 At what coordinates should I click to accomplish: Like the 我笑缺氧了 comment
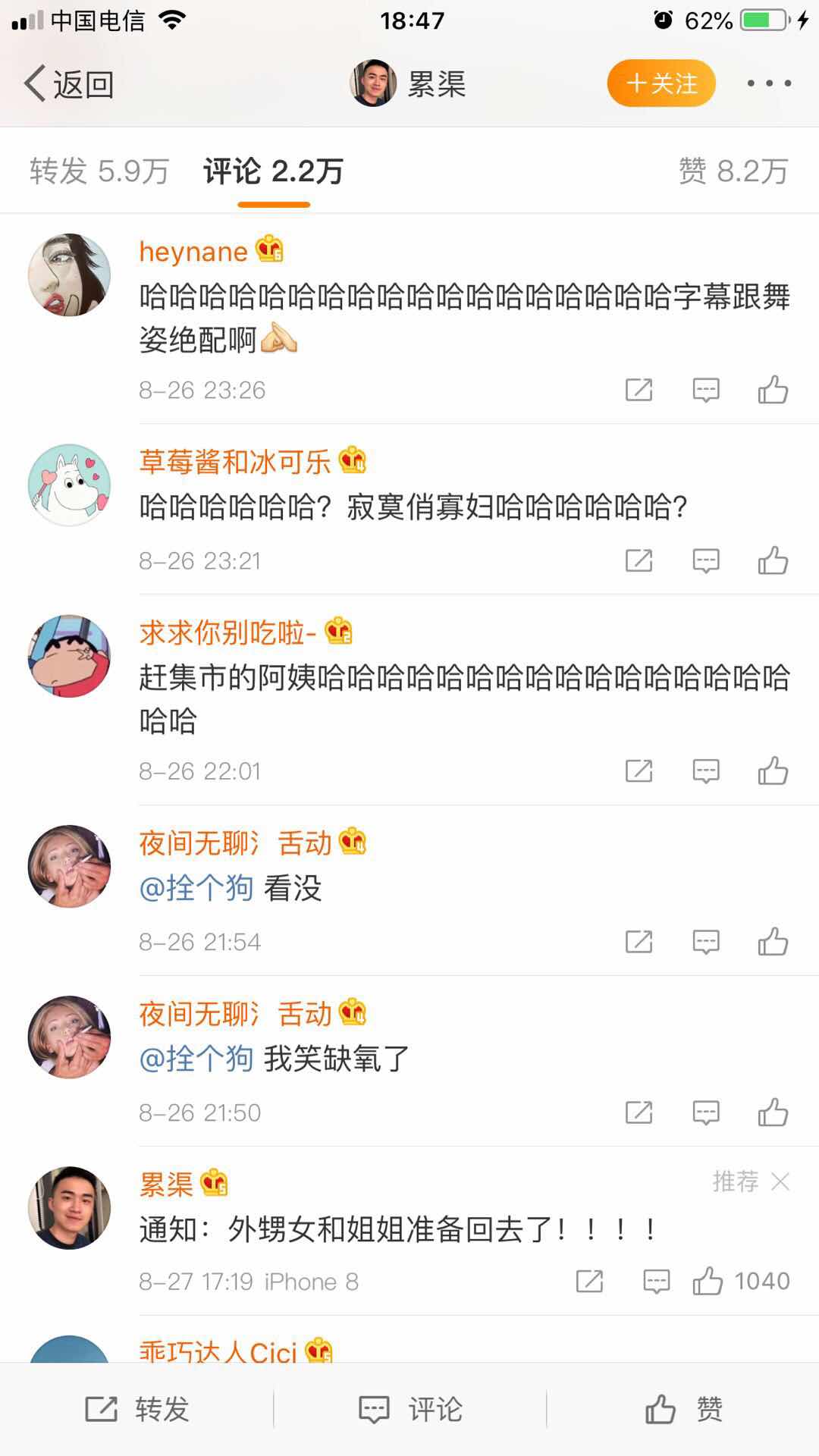[773, 1112]
